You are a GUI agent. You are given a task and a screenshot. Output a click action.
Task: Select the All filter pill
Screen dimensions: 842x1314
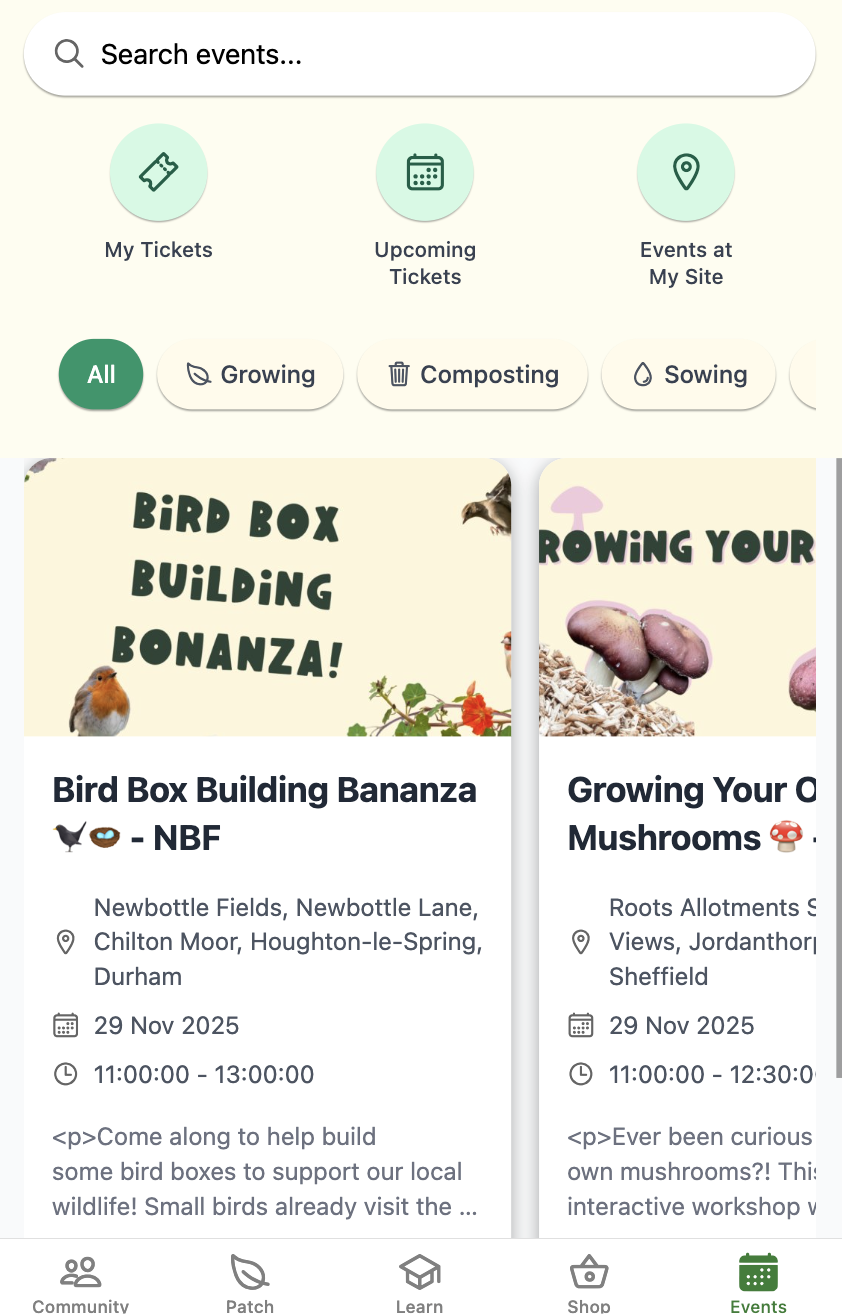(100, 374)
